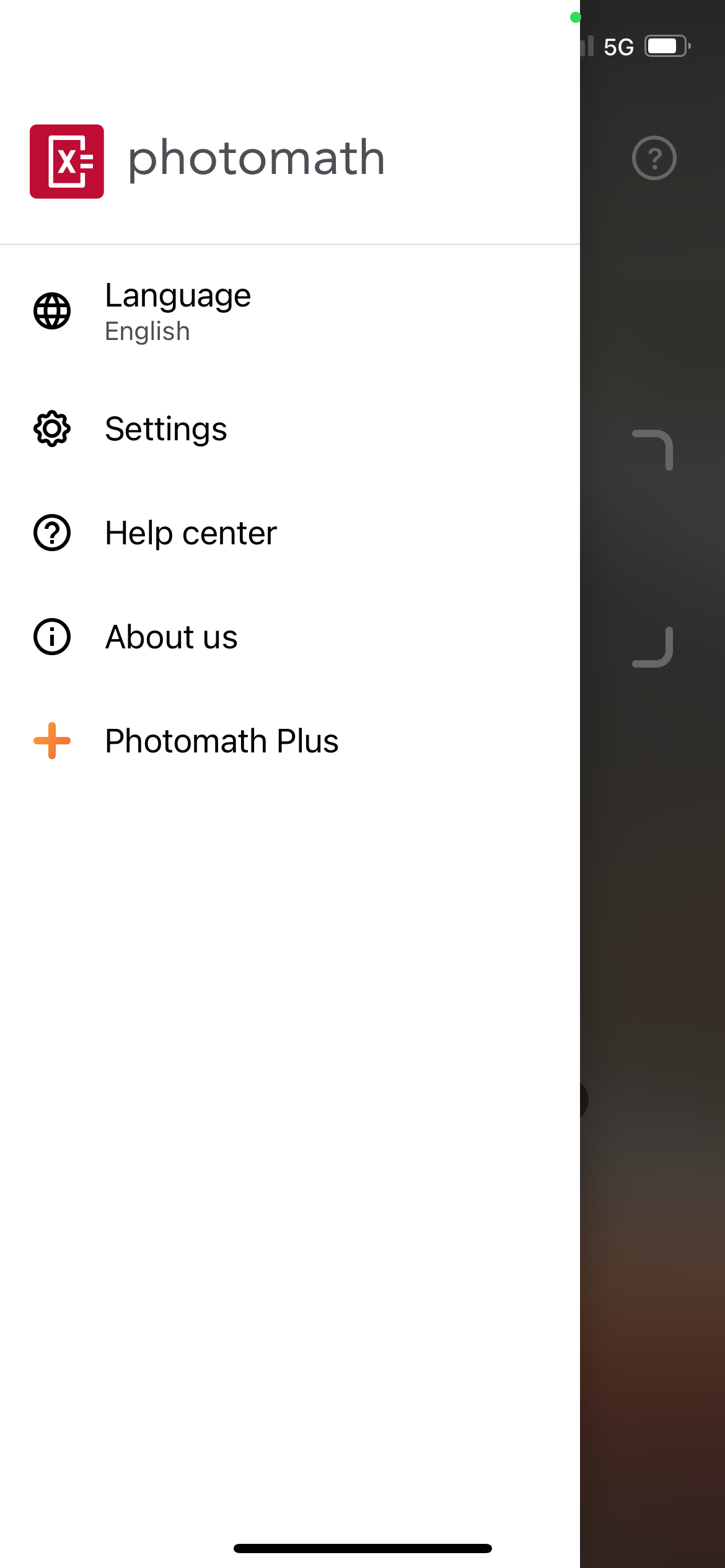Open Photomath Plus subscription page
Screen dimensions: 725x1568
click(x=221, y=741)
